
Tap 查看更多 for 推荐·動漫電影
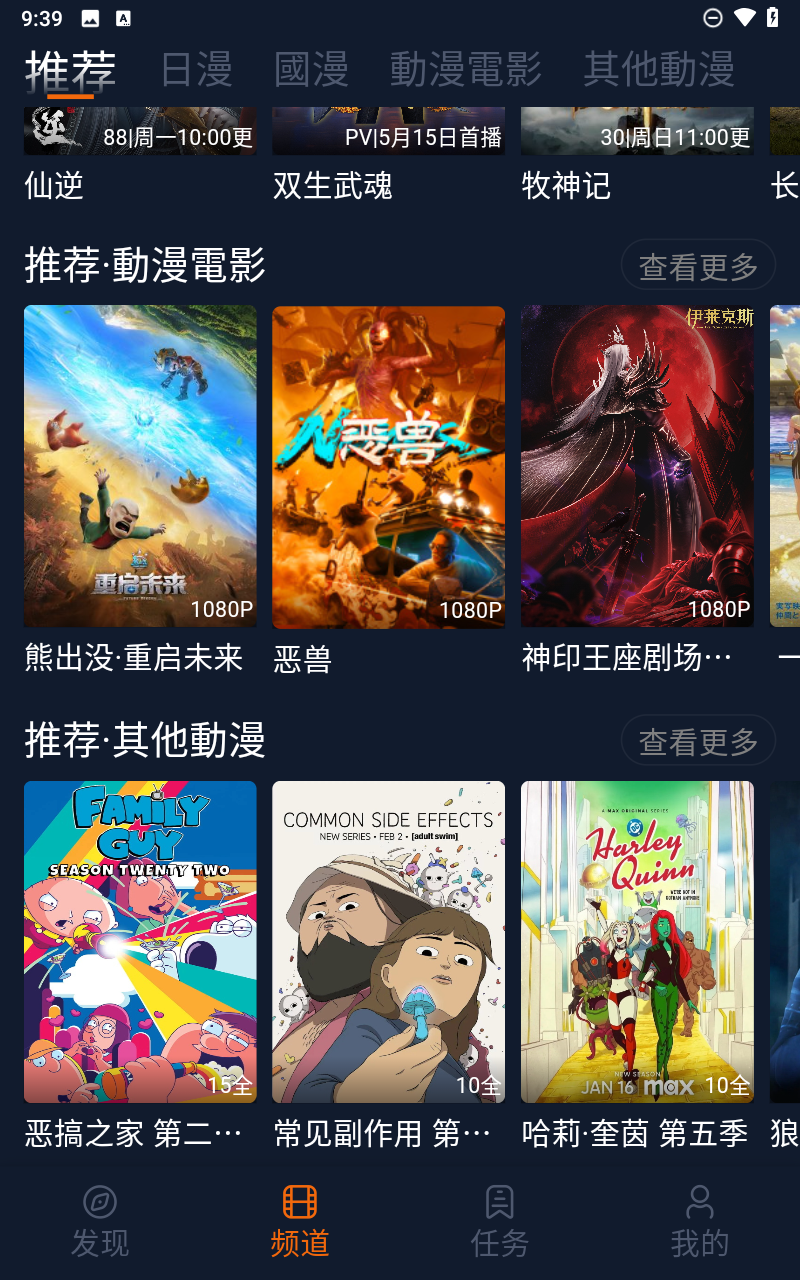pos(698,266)
